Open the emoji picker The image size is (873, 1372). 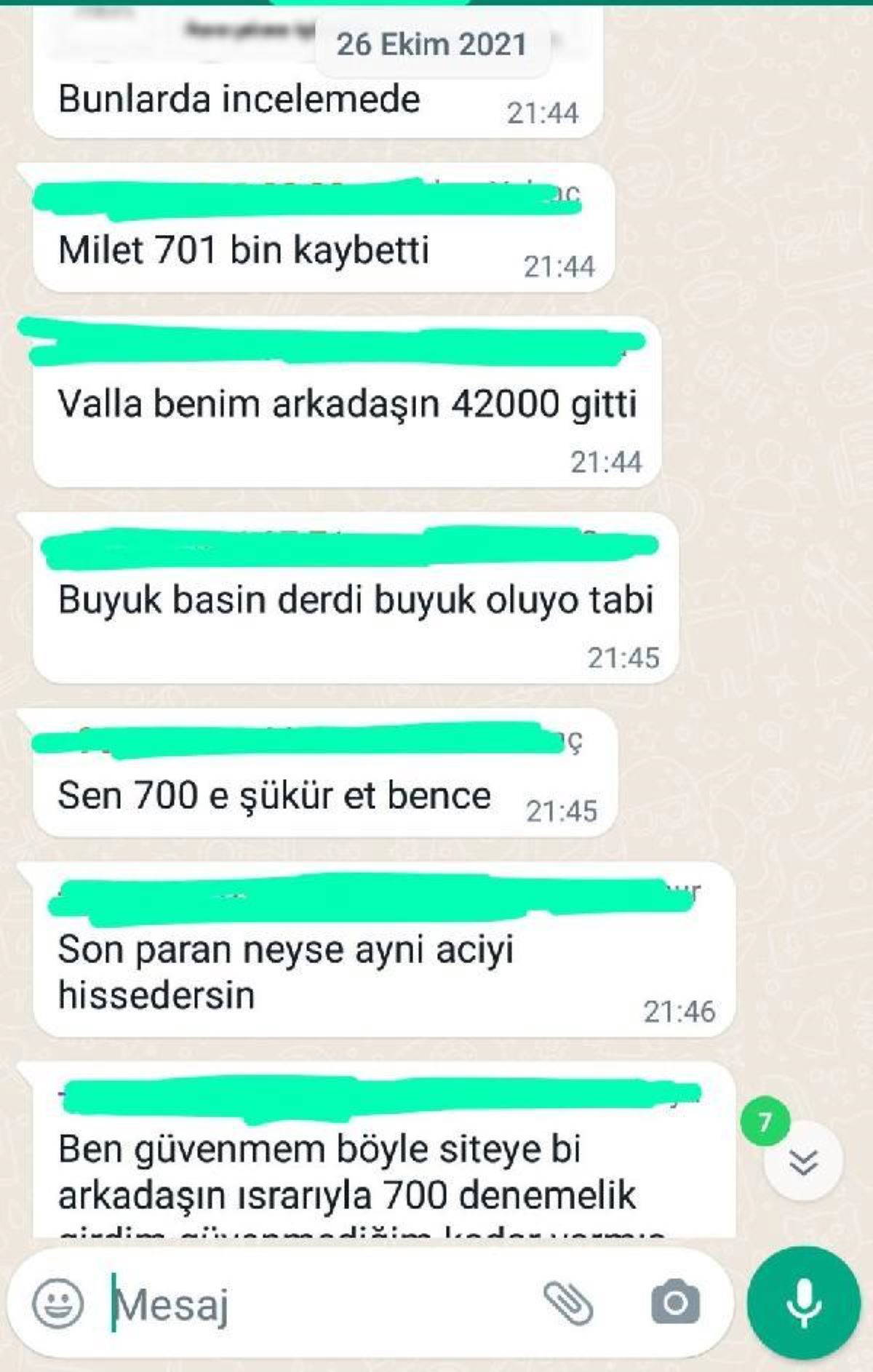[58, 1303]
